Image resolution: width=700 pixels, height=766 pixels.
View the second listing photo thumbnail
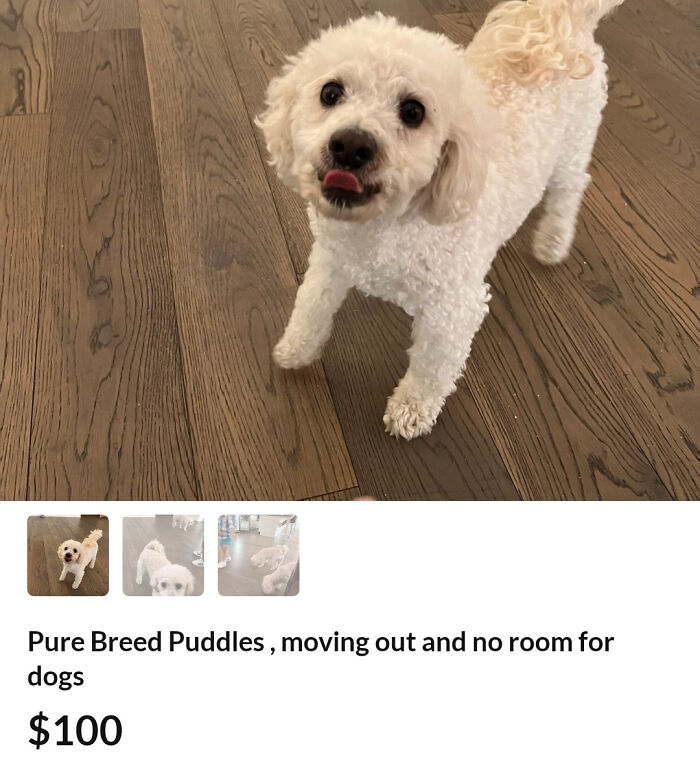pyautogui.click(x=163, y=555)
